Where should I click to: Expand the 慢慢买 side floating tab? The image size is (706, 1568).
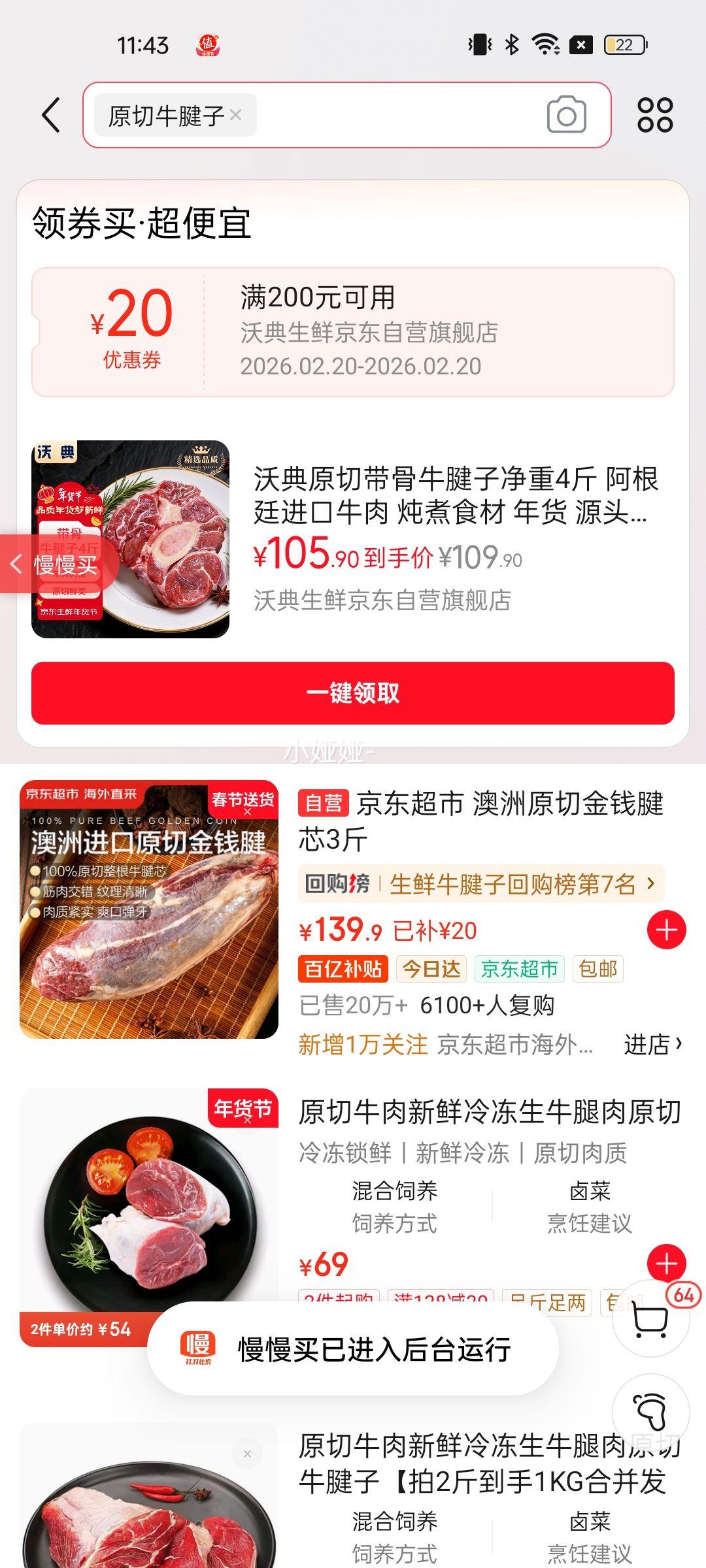tap(58, 564)
